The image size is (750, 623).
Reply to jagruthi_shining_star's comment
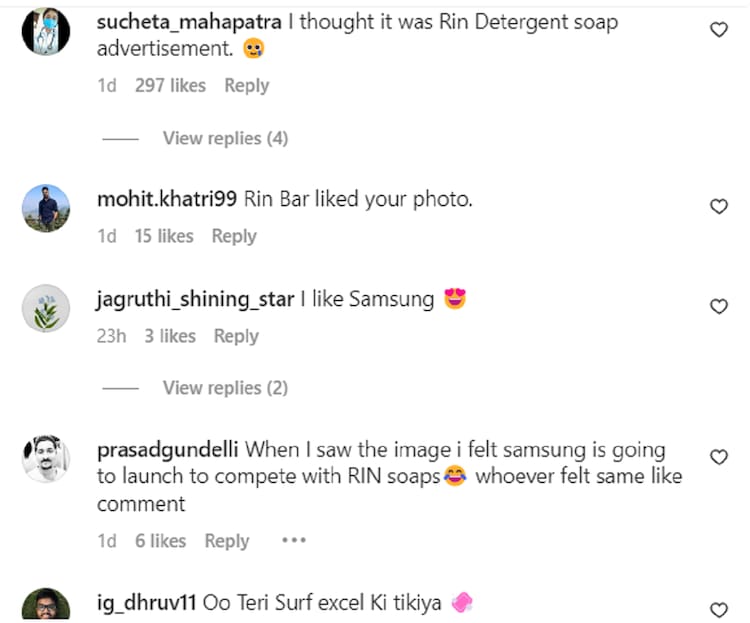[x=236, y=336]
